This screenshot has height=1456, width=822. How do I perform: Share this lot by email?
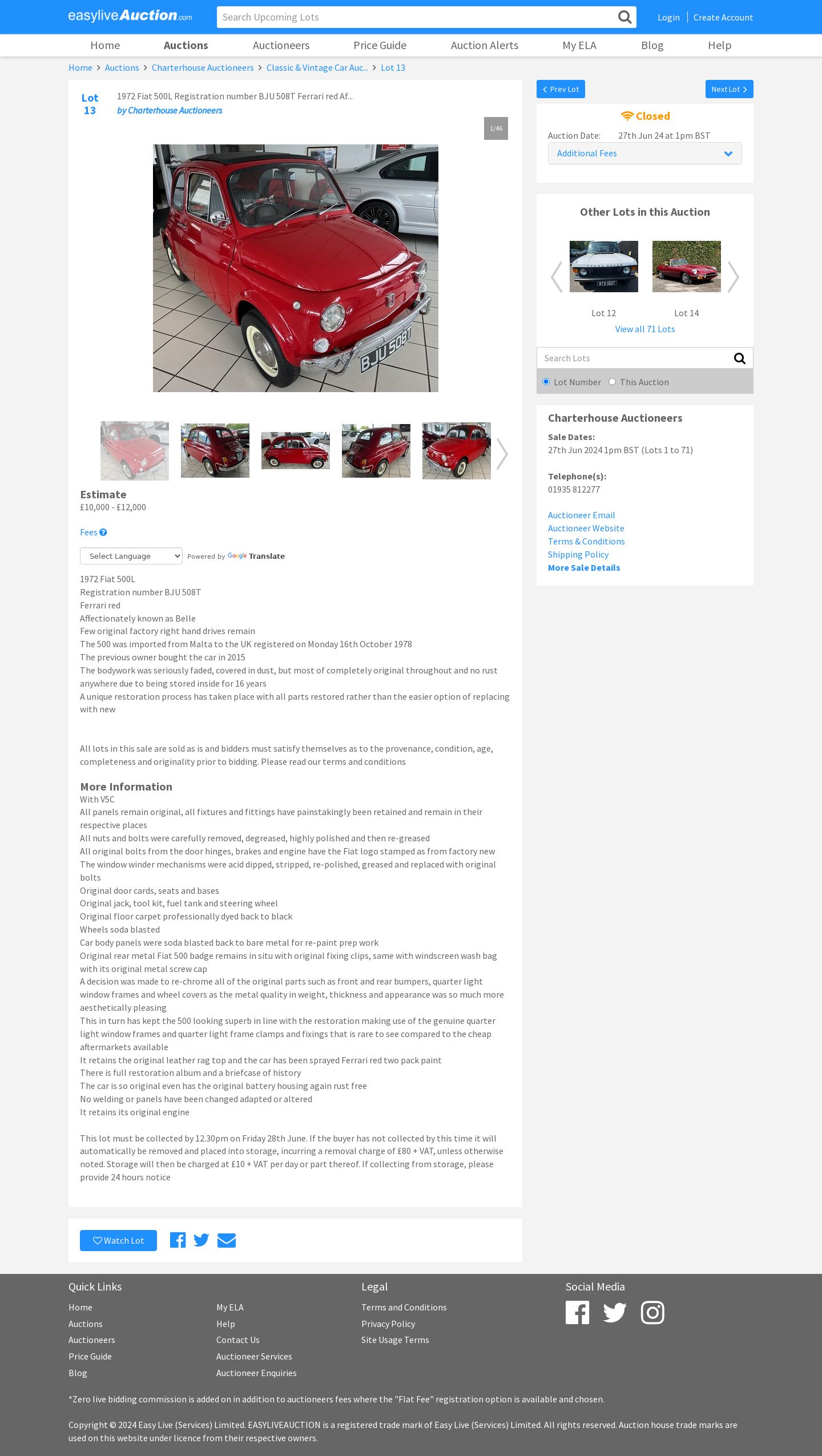tap(227, 1240)
